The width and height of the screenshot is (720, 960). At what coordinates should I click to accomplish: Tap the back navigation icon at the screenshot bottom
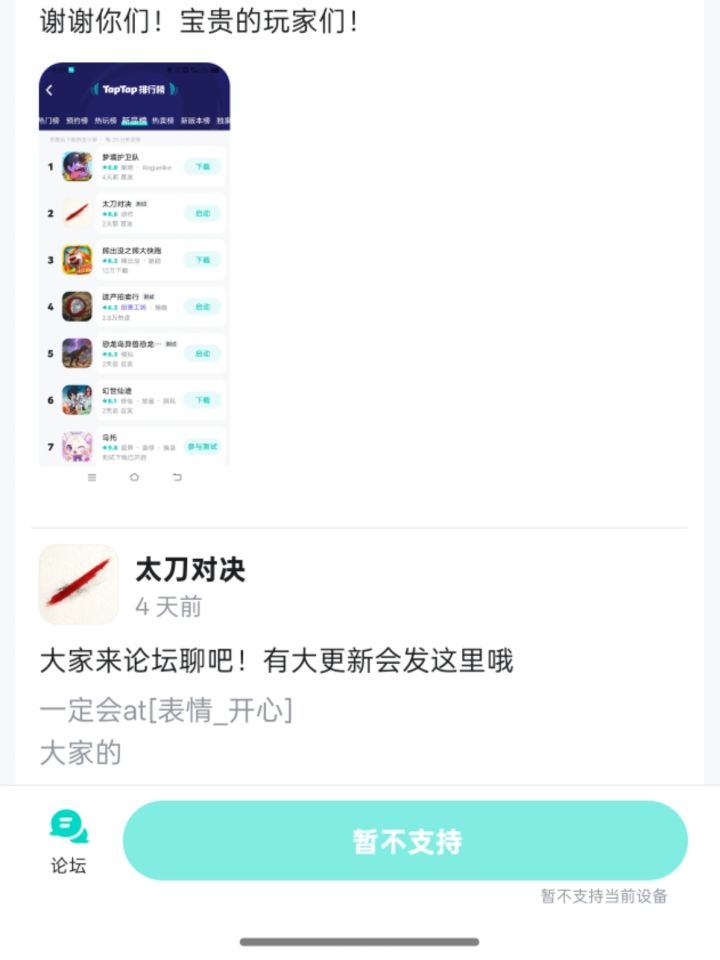pos(179,478)
